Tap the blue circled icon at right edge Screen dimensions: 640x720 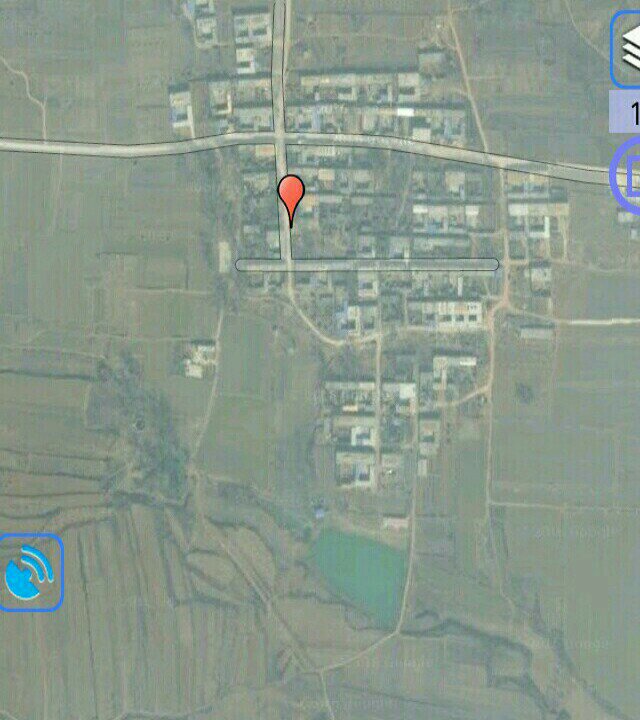click(627, 176)
